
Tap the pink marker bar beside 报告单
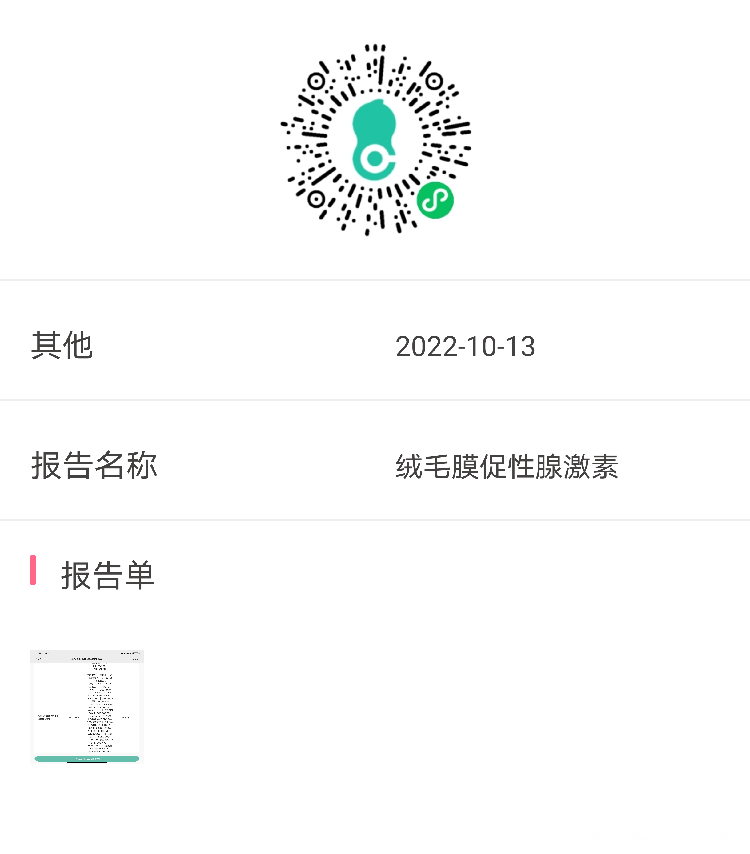point(34,568)
